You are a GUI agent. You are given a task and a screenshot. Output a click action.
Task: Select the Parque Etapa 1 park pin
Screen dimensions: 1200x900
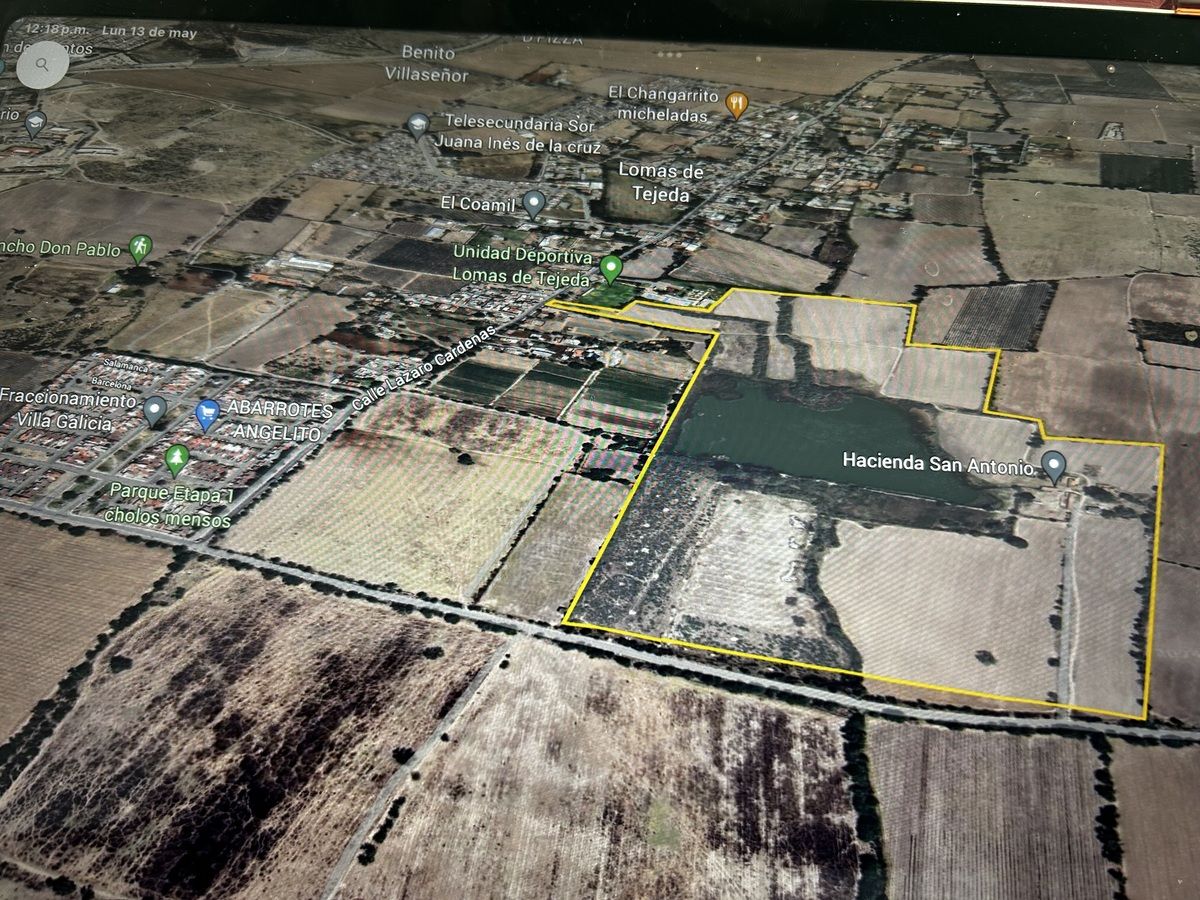click(176, 459)
